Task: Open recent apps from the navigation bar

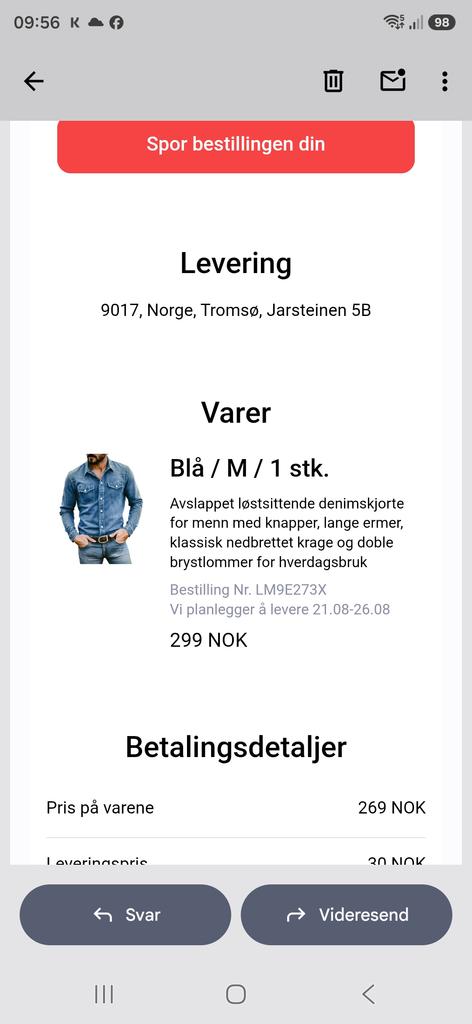Action: click(x=104, y=994)
